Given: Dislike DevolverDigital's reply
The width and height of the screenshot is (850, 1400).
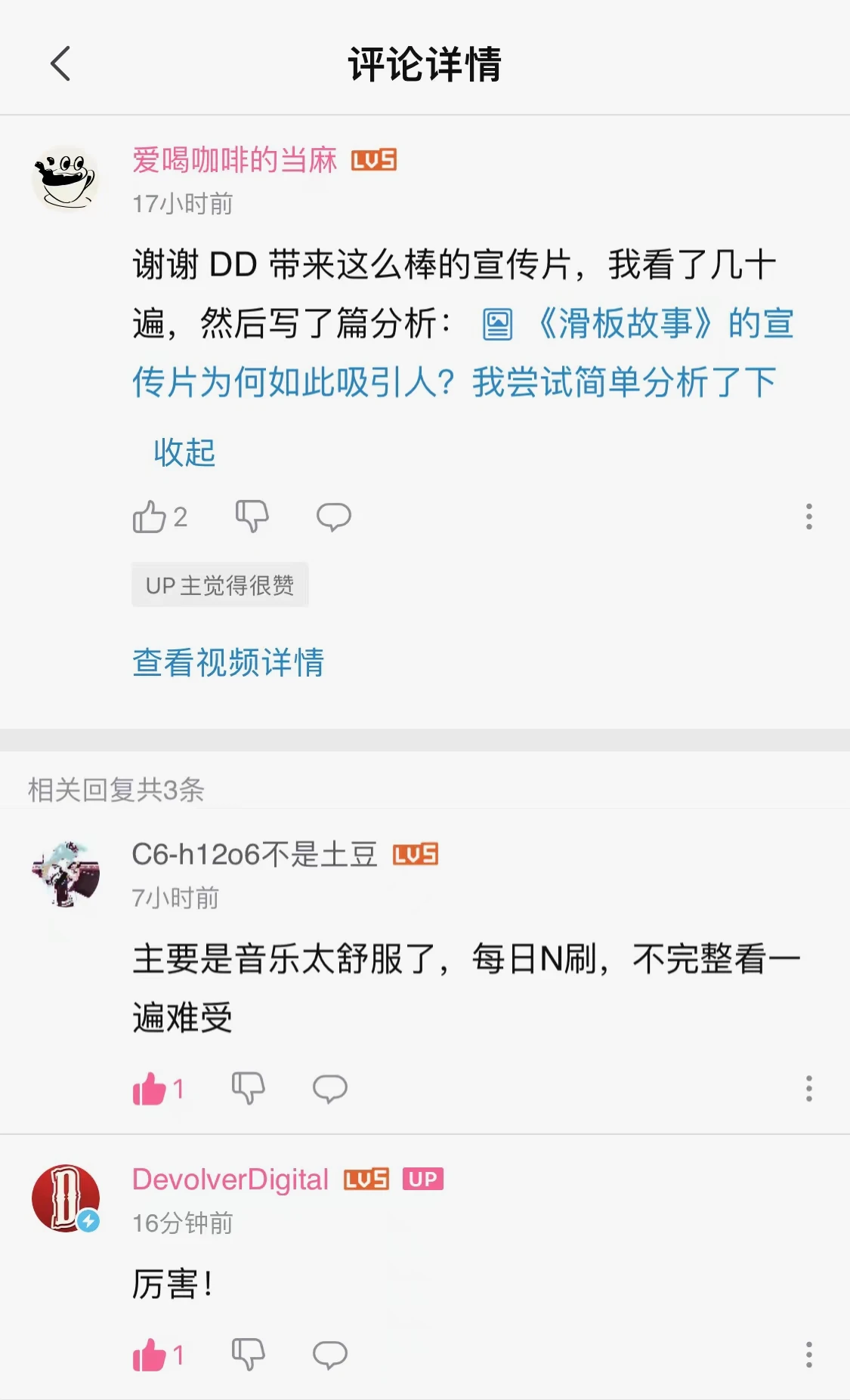Looking at the screenshot, I should (x=248, y=1355).
